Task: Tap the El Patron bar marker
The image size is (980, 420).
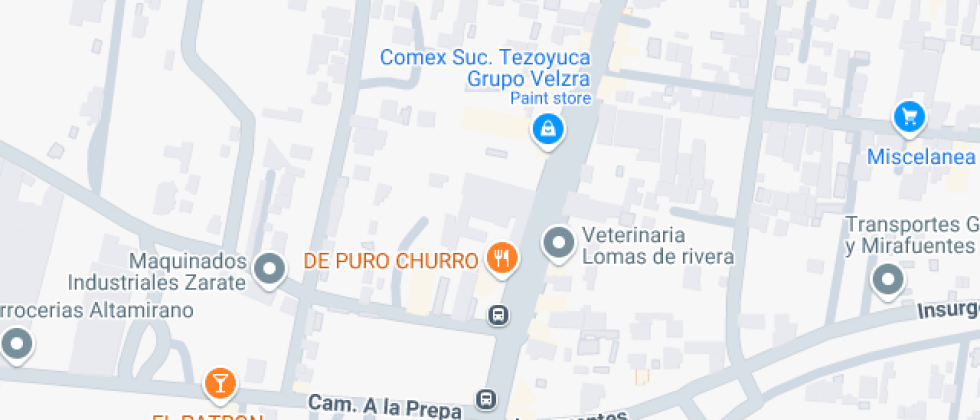Action: tap(219, 381)
